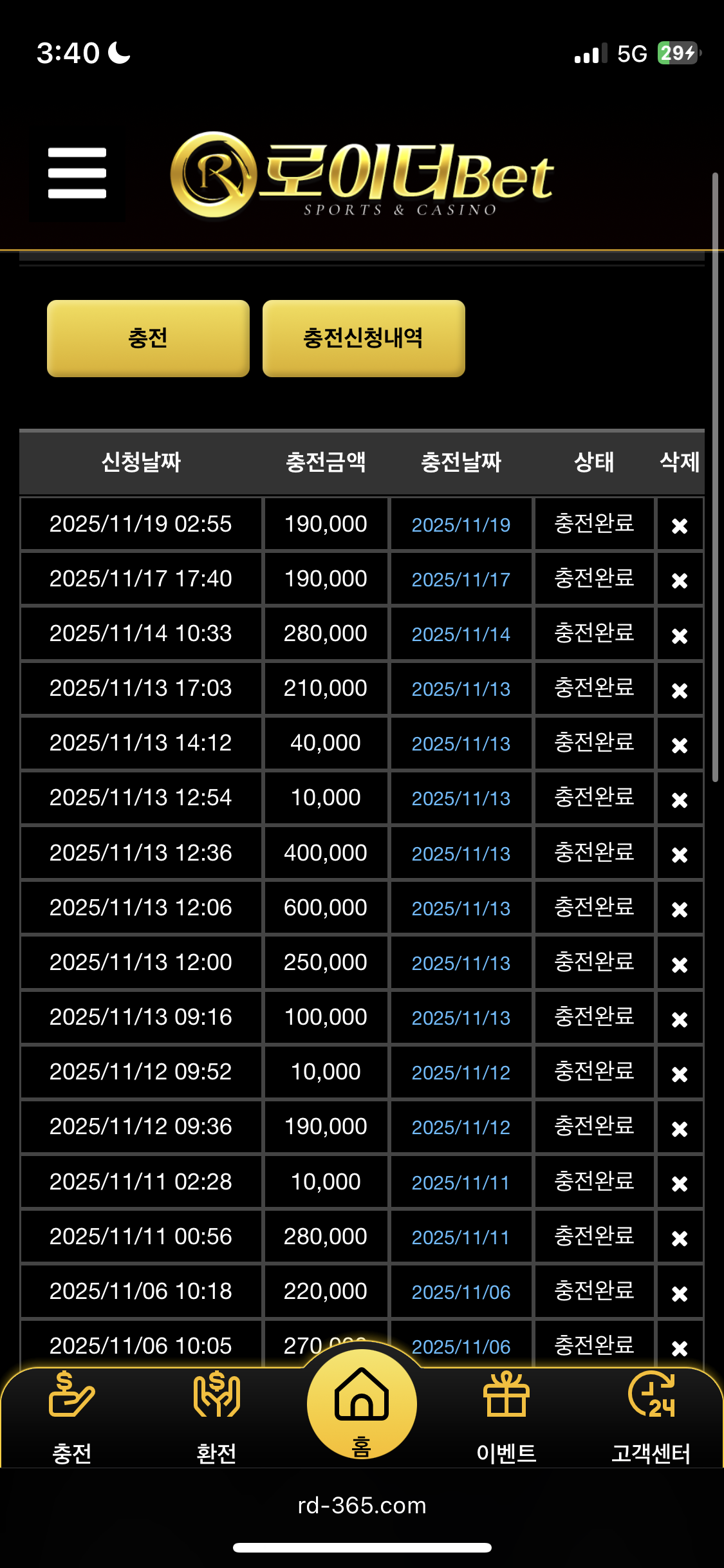Open the 이벤트 events tab

click(x=506, y=1416)
